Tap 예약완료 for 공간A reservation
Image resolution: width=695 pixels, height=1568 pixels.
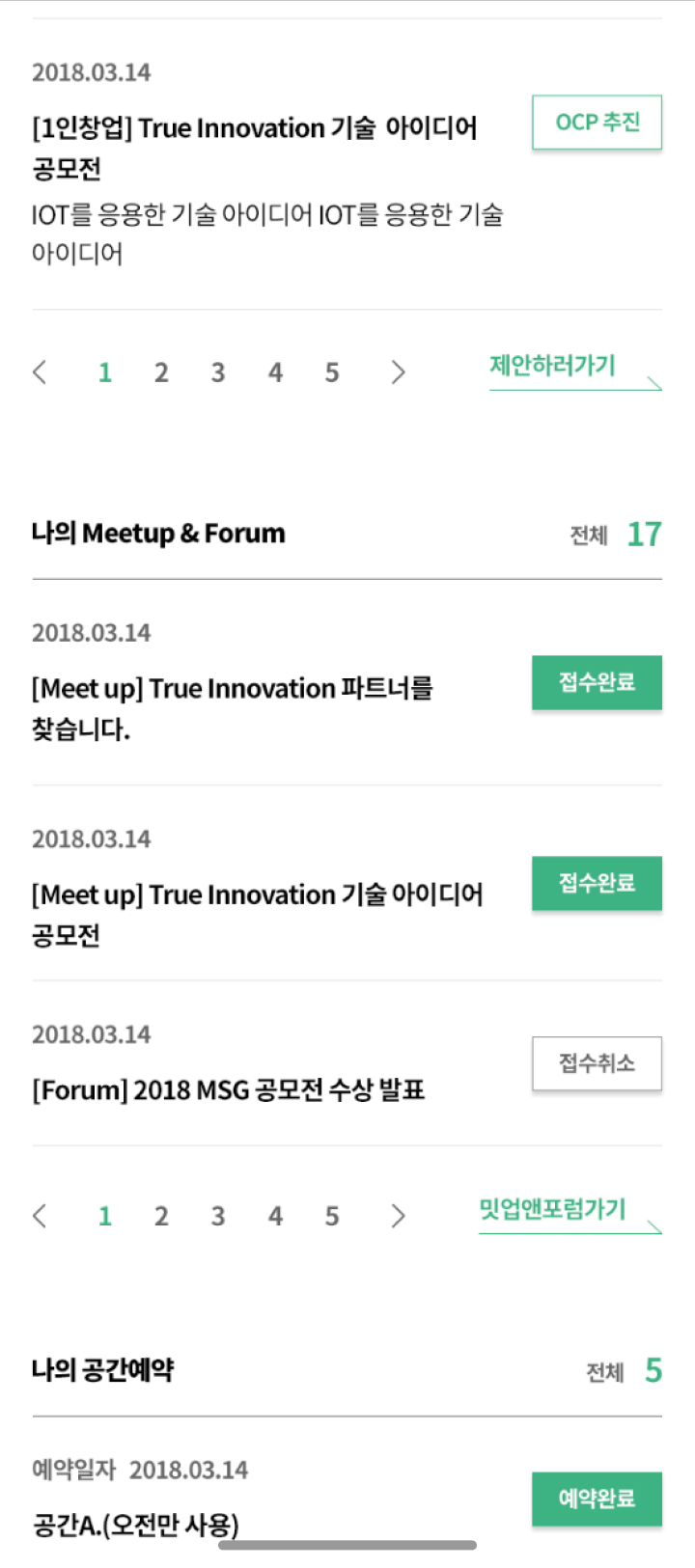(x=597, y=1499)
